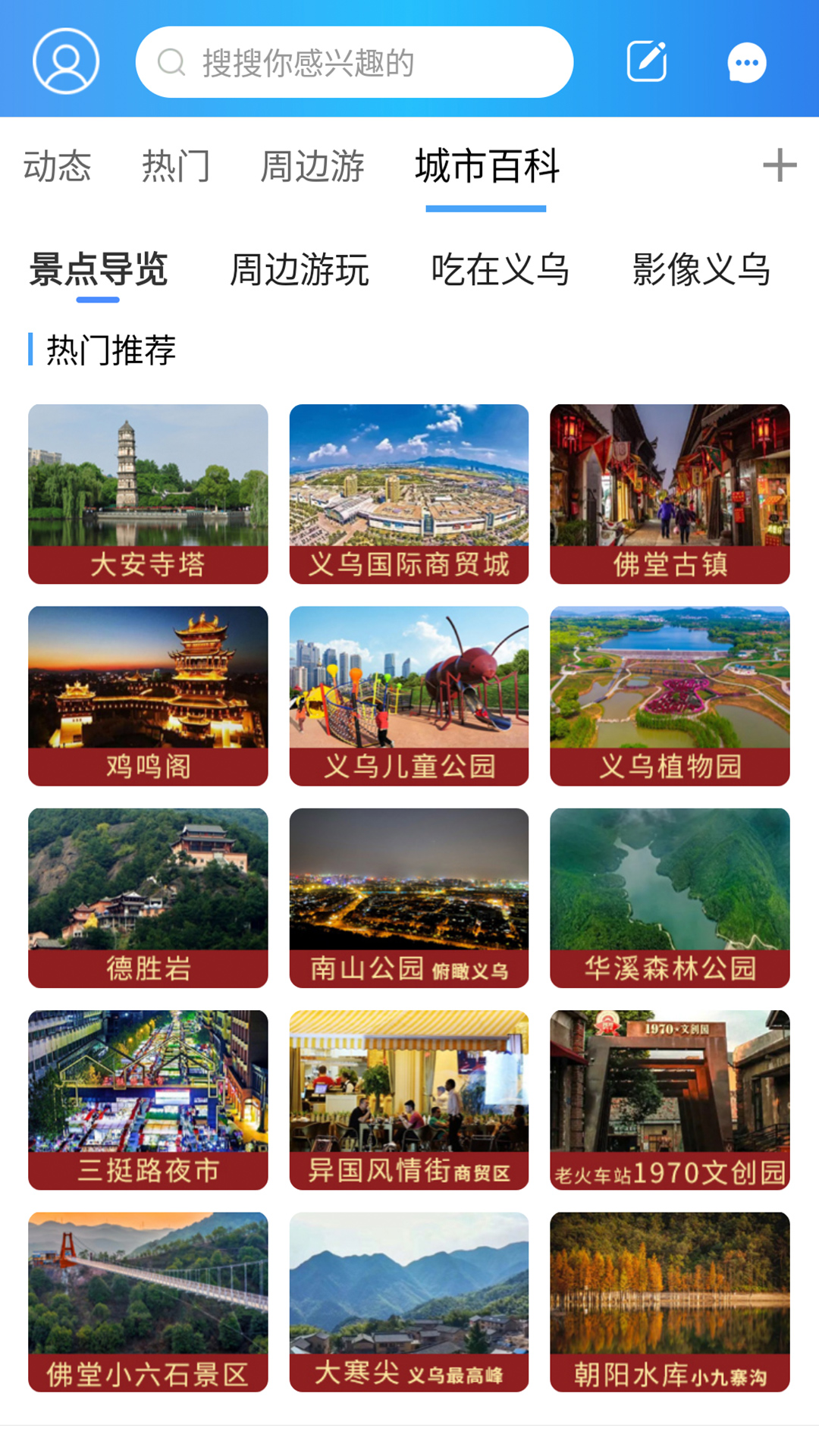Screen dimensions: 819x1456
Task: Click the magnifier icon in the search bar
Action: coord(173,63)
